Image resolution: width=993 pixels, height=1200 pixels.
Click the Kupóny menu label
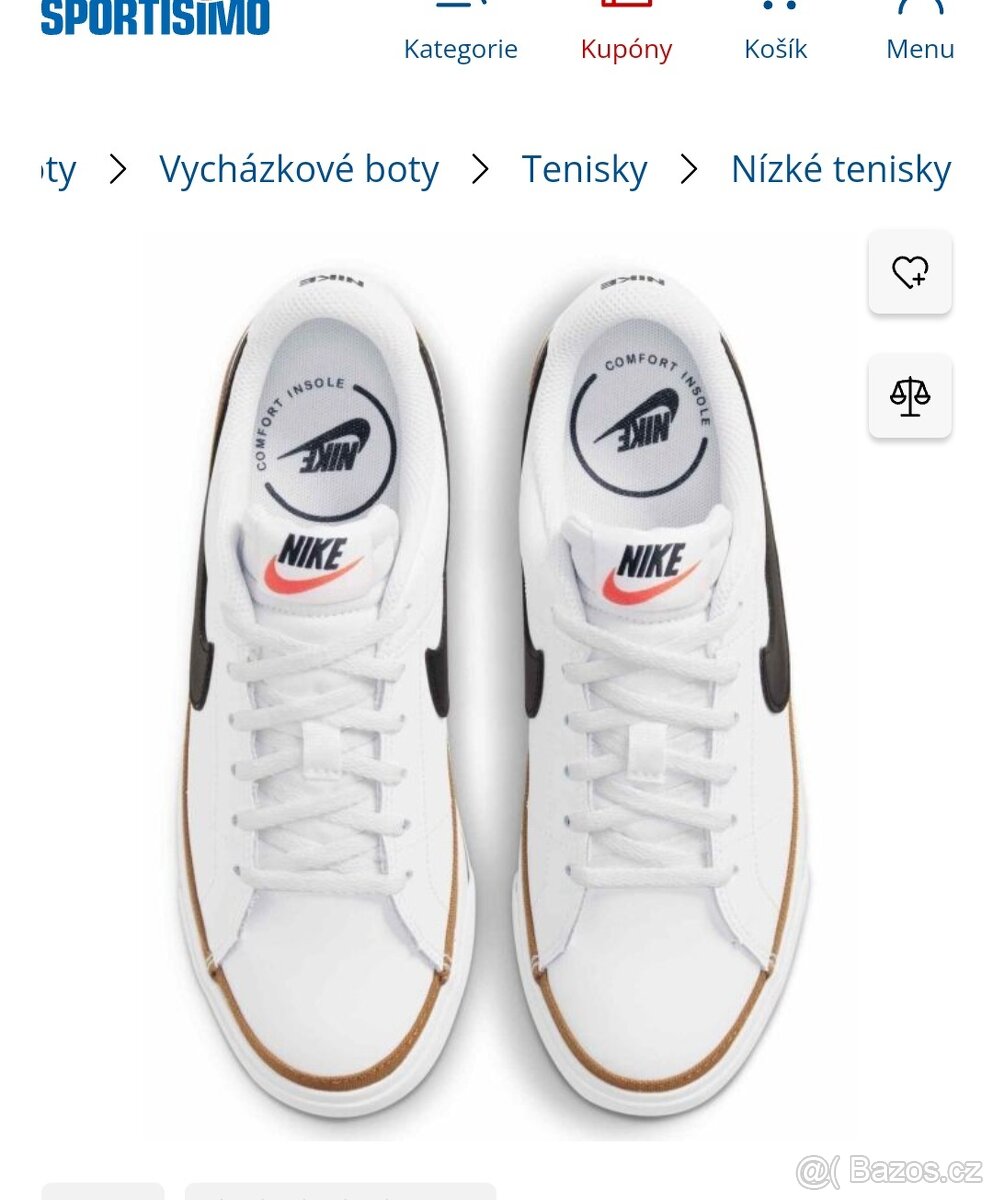point(626,48)
